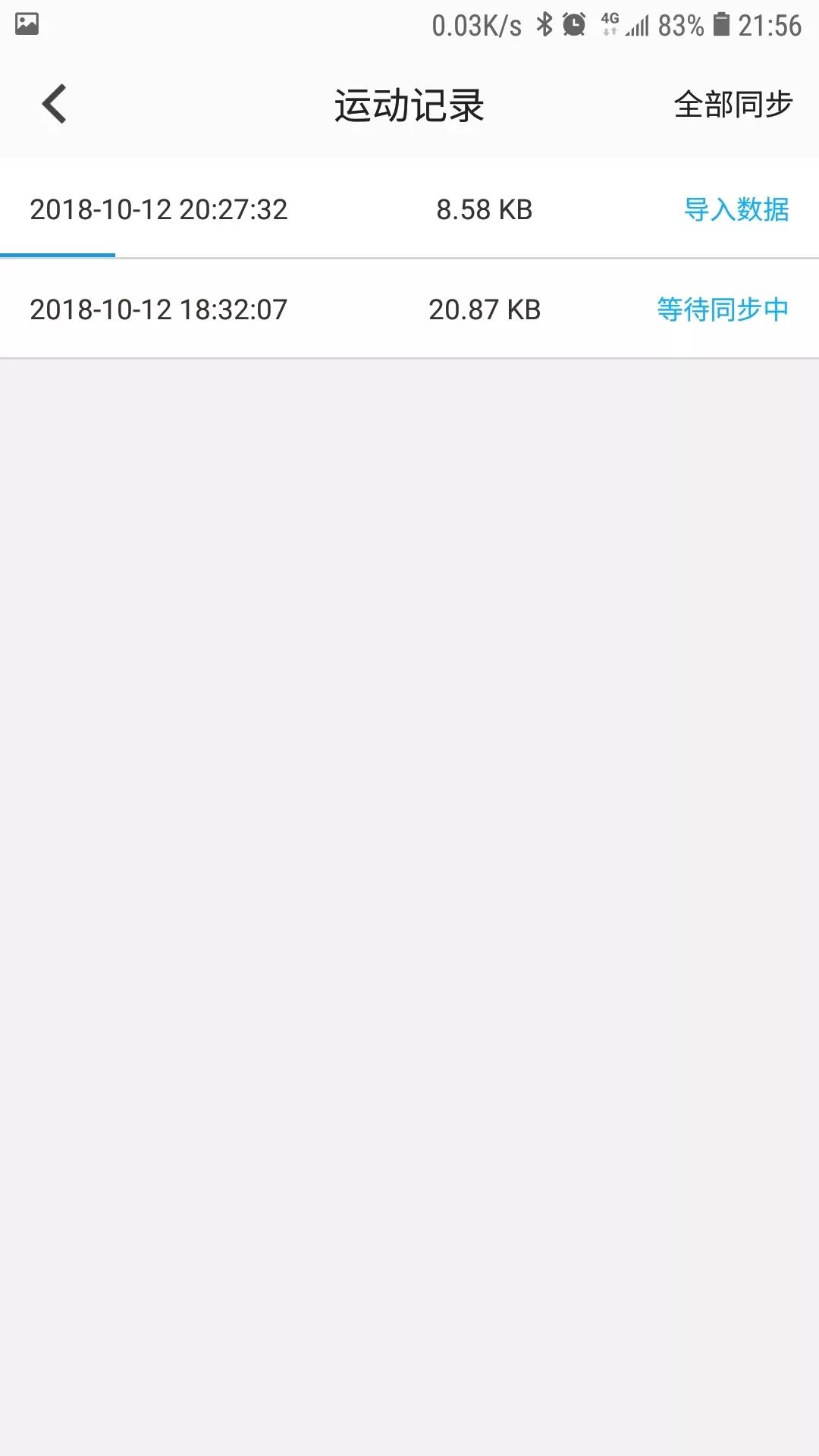819x1456 pixels.
Task: Tap 全部同步 to sync all records
Action: coord(733,104)
